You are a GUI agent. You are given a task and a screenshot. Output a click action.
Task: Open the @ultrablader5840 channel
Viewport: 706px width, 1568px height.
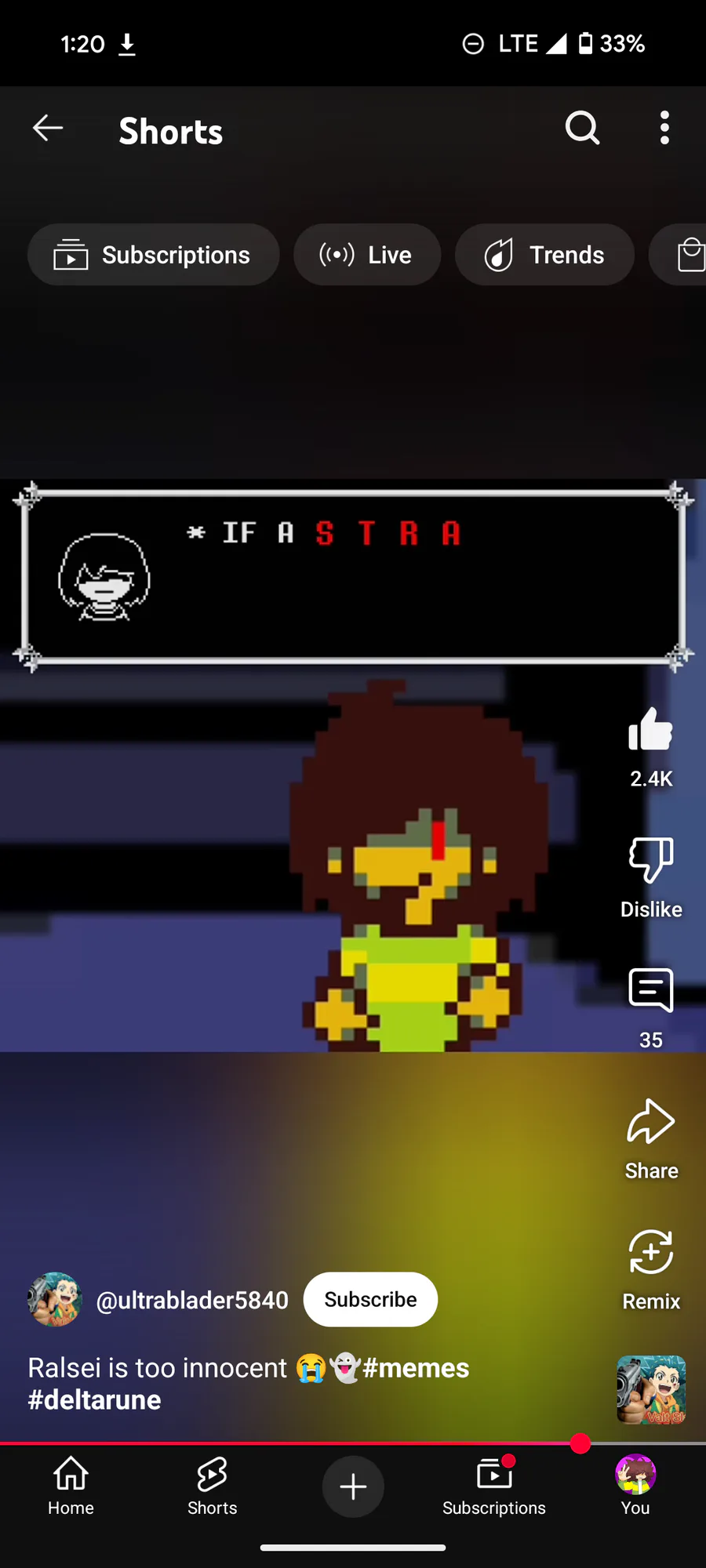(191, 1300)
